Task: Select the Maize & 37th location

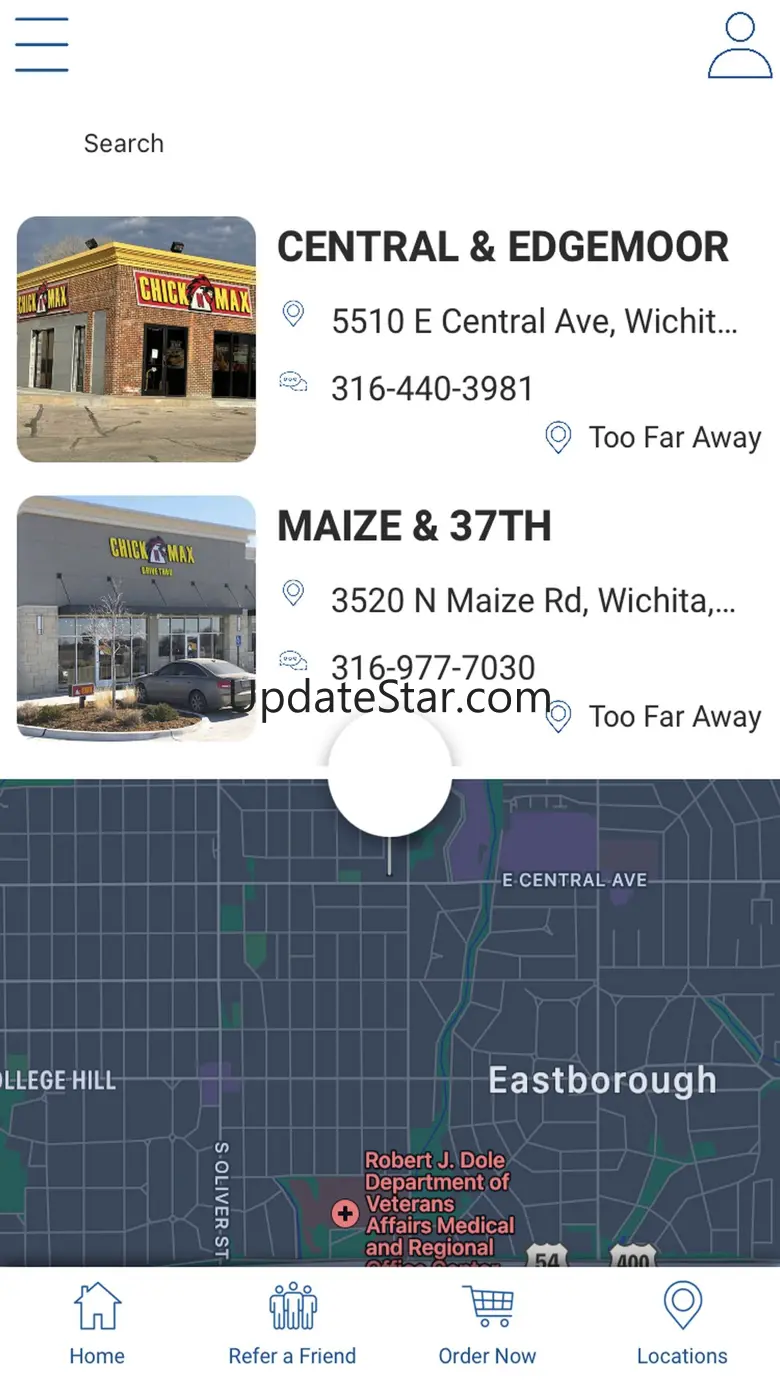Action: coord(414,527)
